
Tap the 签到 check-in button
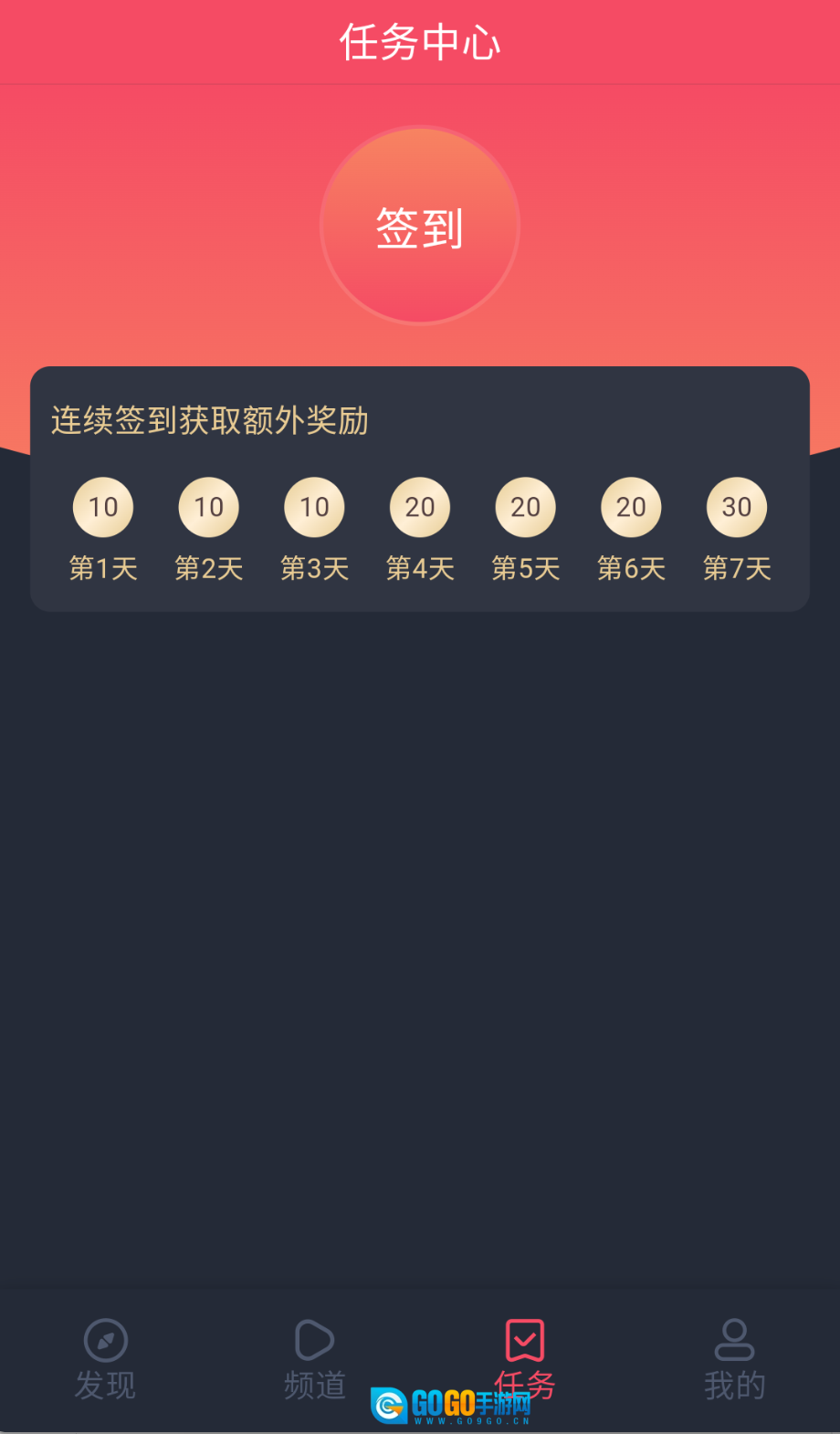click(x=420, y=226)
